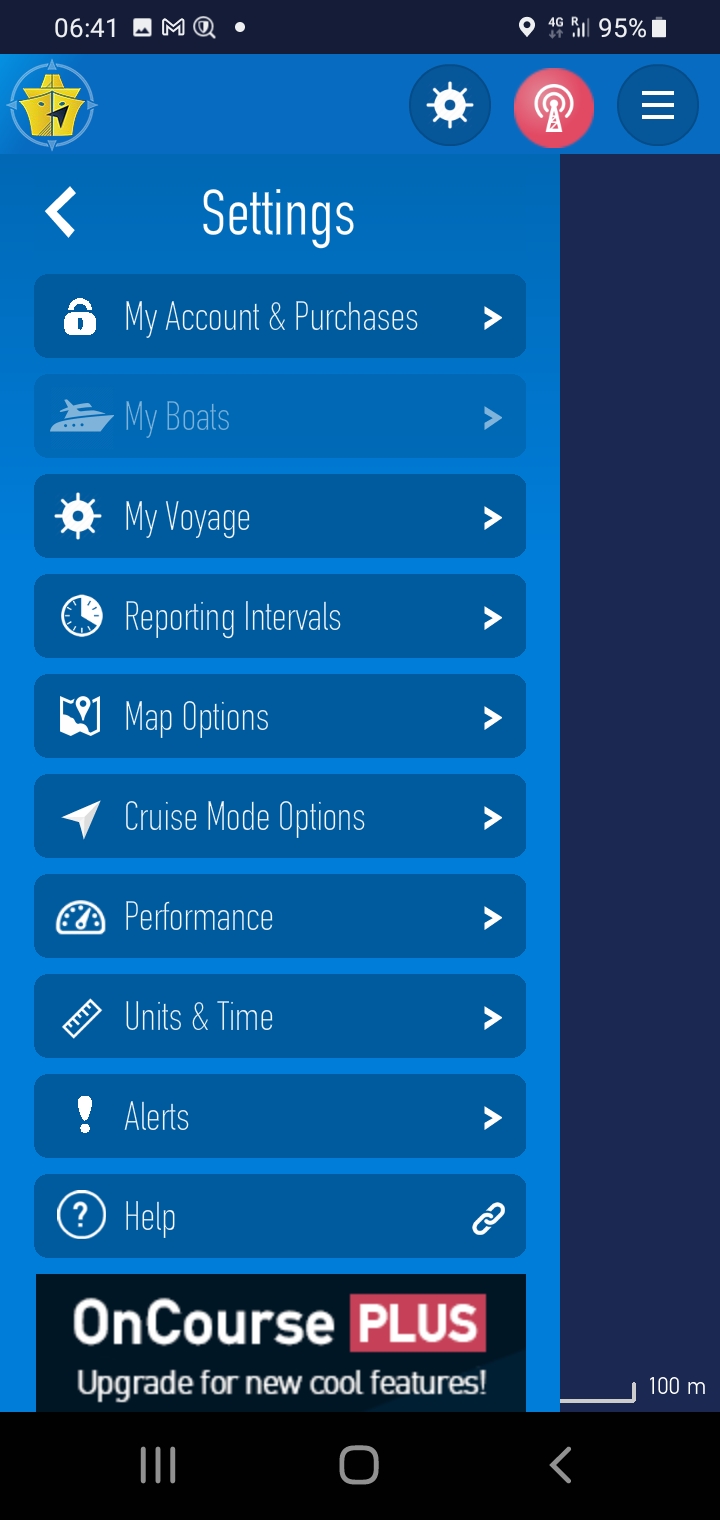Screen dimensions: 720x1520
Task: Open the hamburger menu
Action: pyautogui.click(x=658, y=105)
